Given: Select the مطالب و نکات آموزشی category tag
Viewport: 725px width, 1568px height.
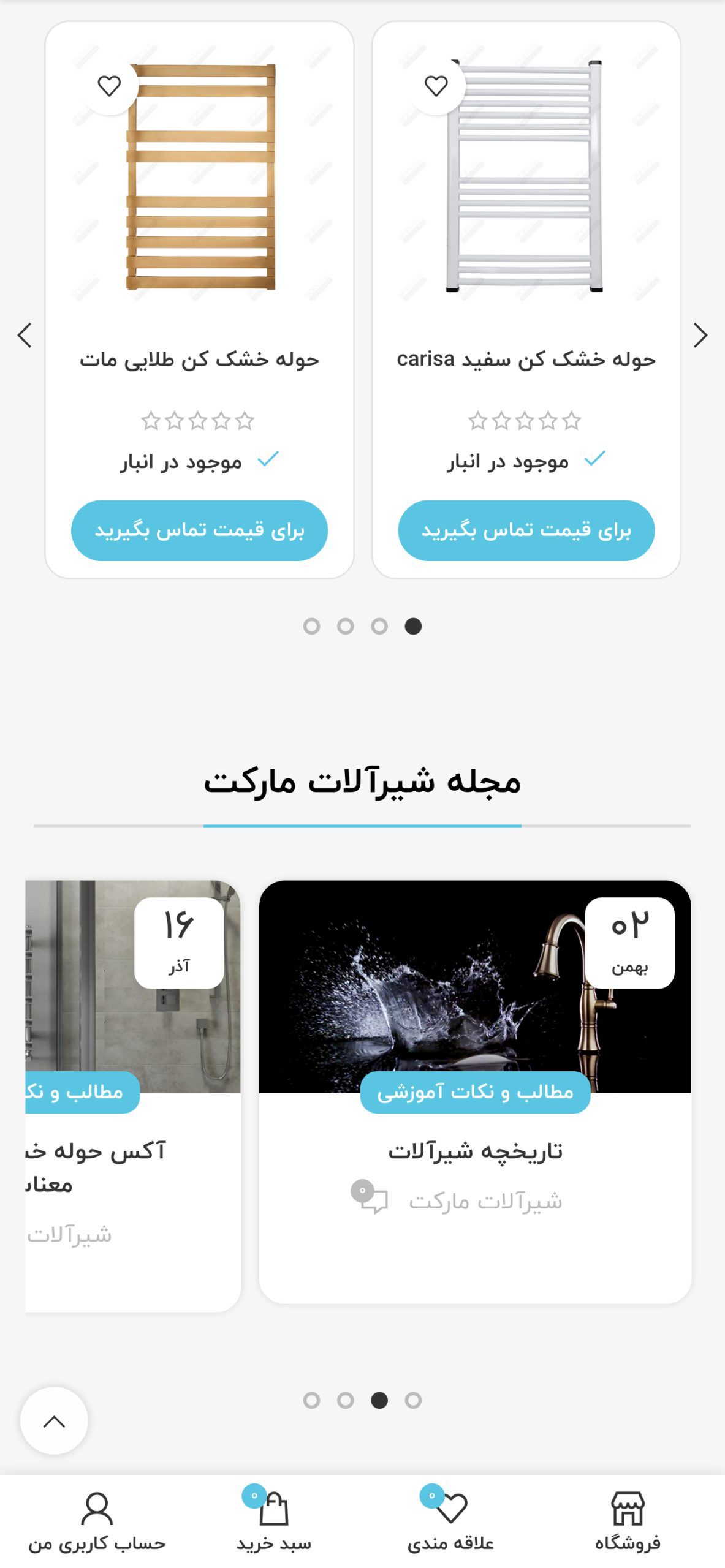Looking at the screenshot, I should [475, 1092].
